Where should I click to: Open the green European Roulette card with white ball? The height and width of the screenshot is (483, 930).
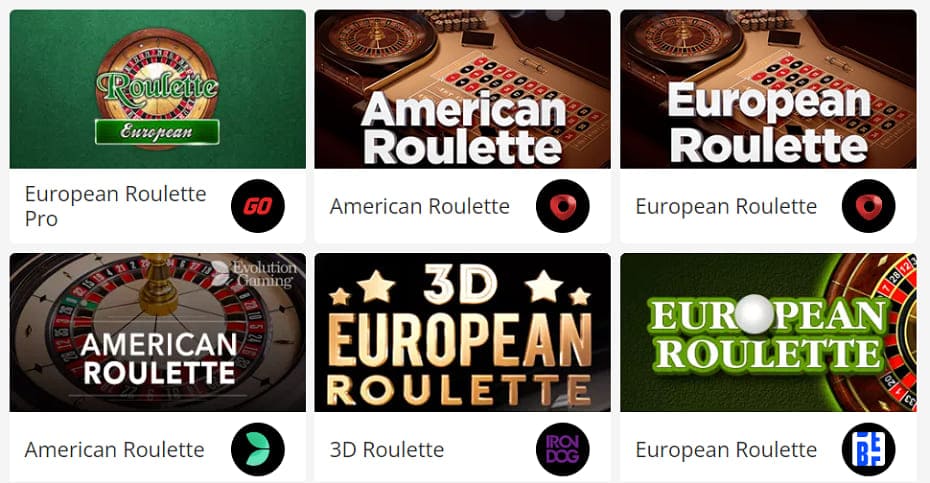point(768,332)
